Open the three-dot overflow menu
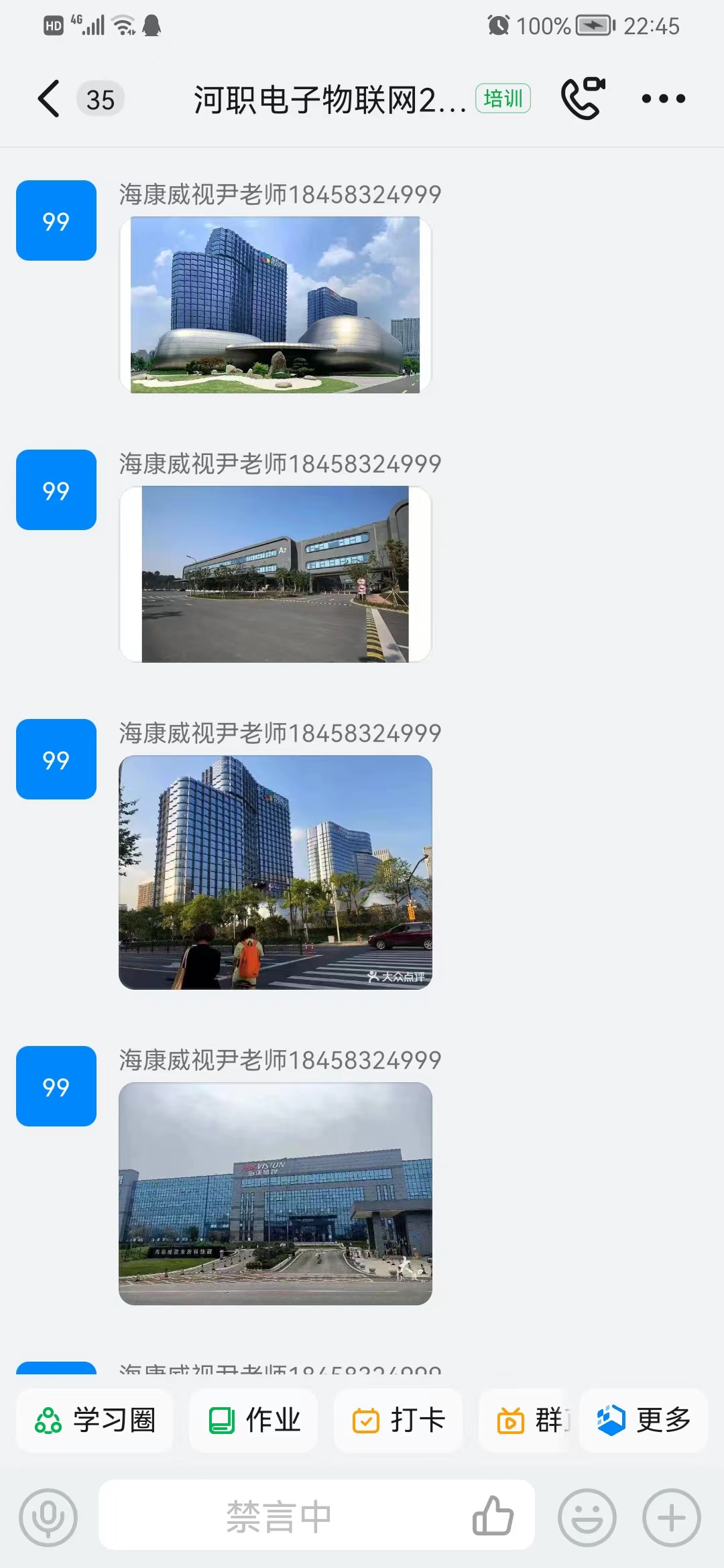Screen dimensions: 724x1568 [663, 99]
